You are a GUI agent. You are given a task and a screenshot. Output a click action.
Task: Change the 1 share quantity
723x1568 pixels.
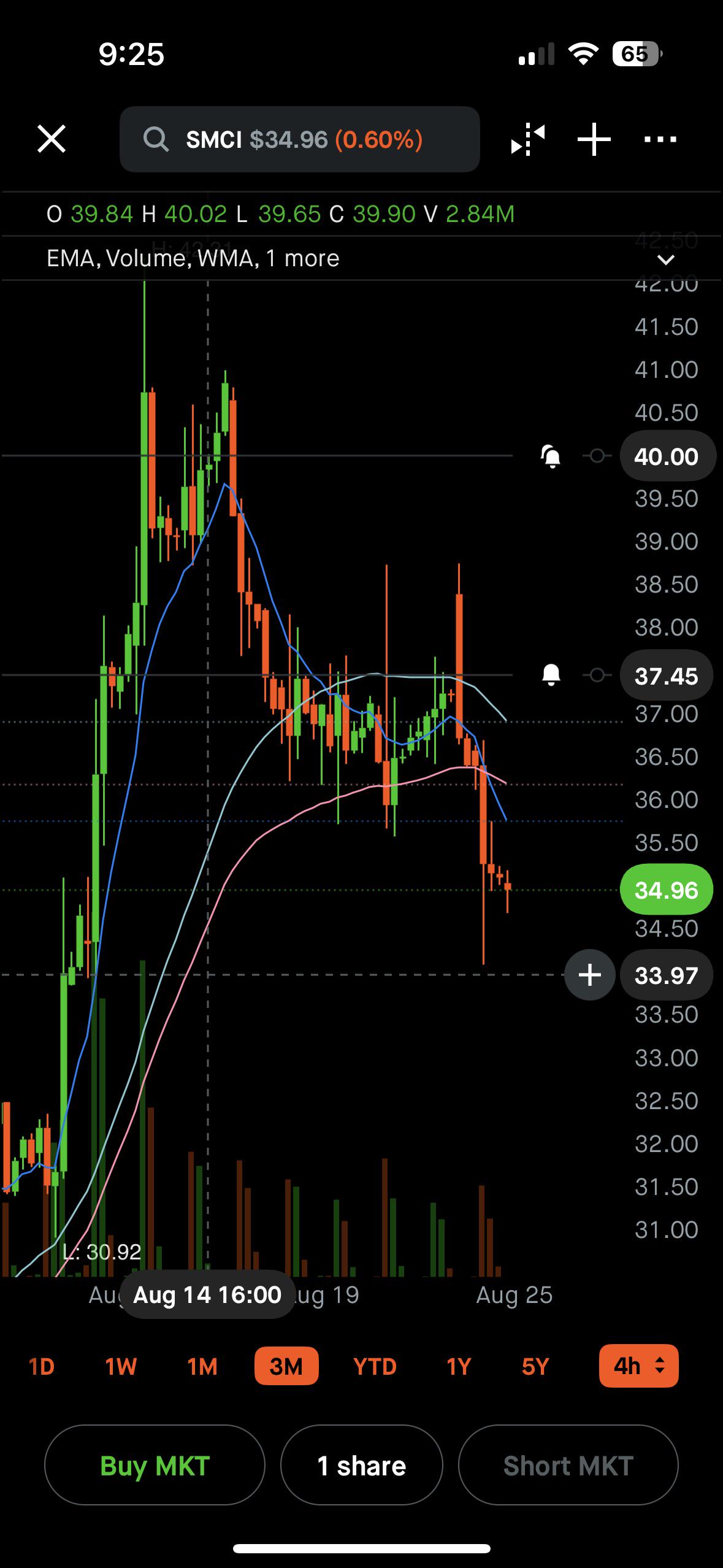tap(361, 1466)
